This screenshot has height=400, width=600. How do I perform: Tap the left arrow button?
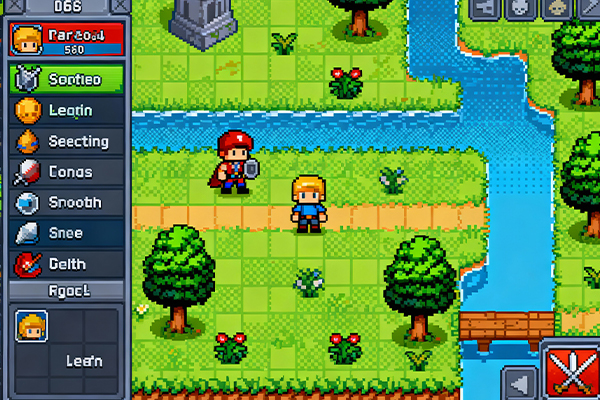tap(519, 383)
